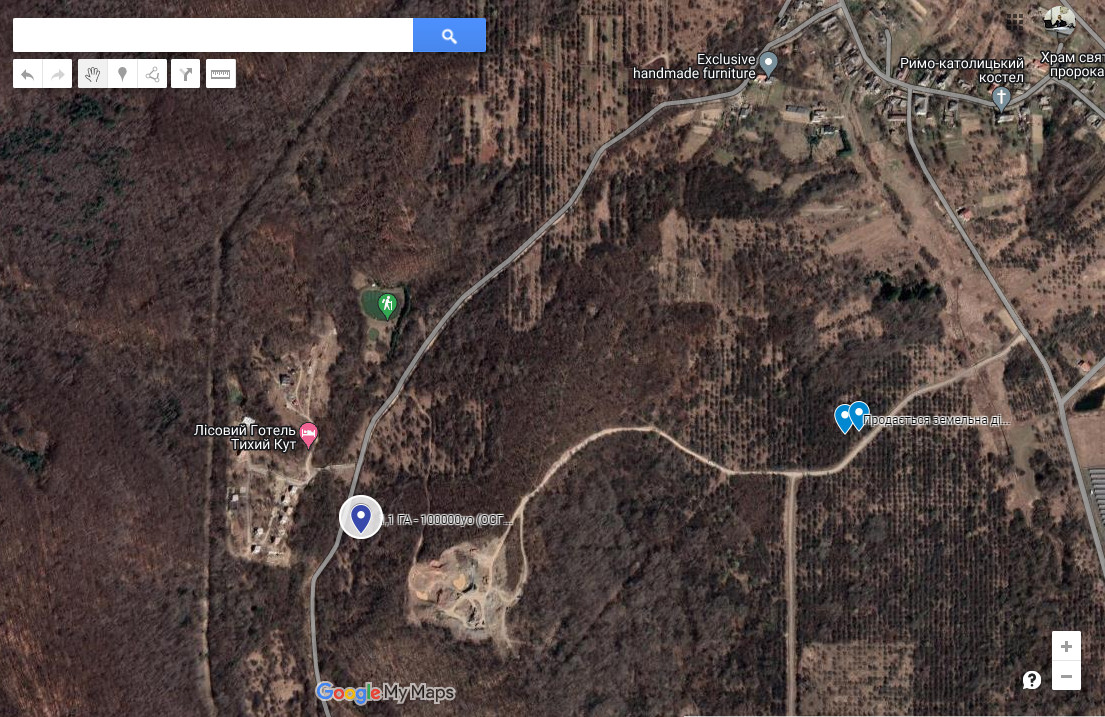Viewport: 1105px width, 717px height.
Task: Undo the last map edit
Action: [28, 74]
